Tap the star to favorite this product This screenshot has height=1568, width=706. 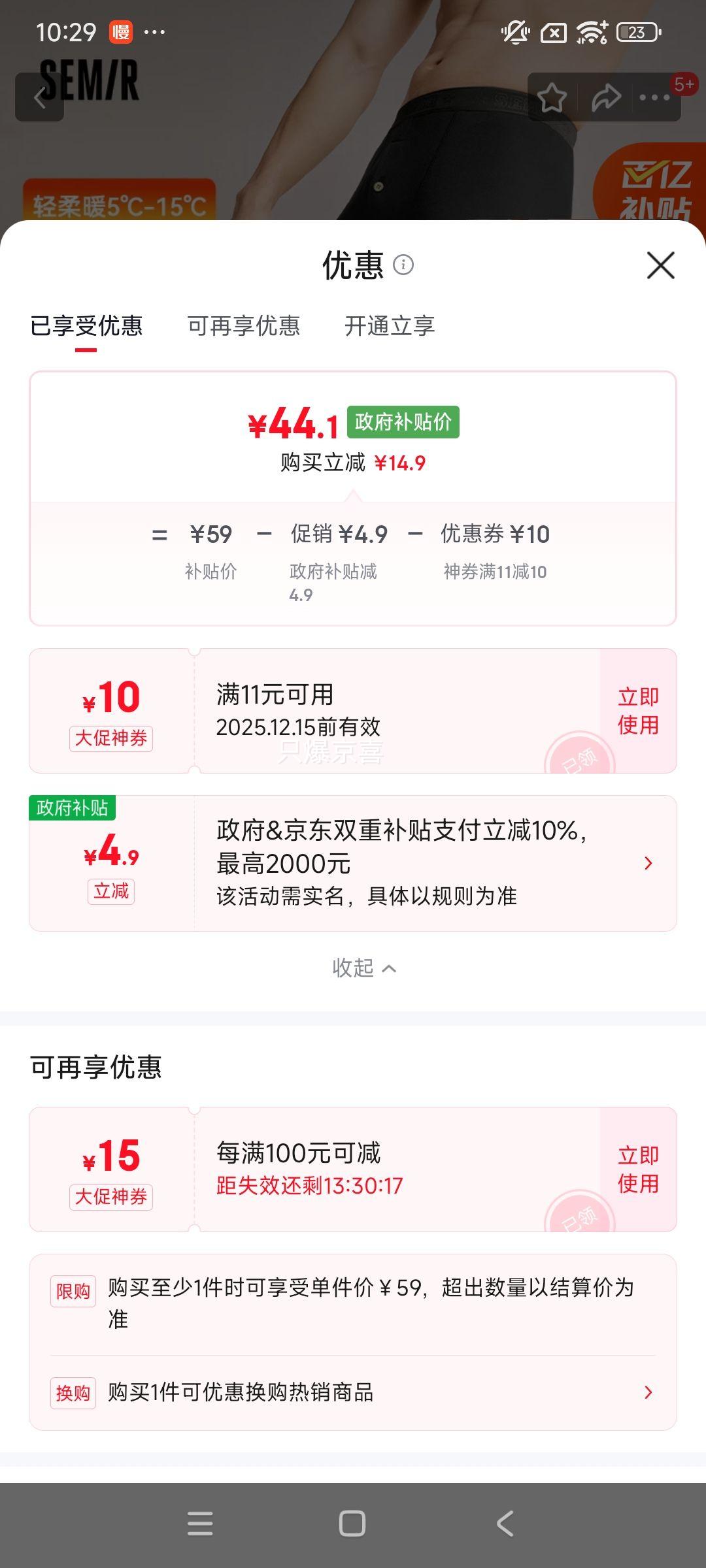point(552,97)
